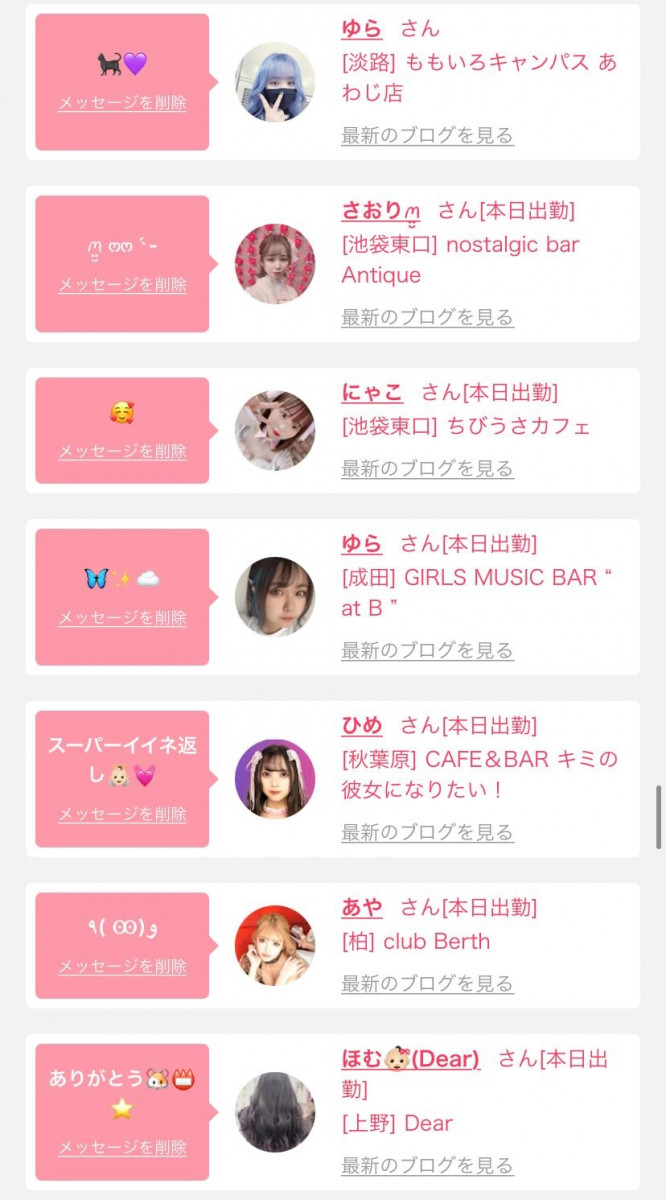Open ひめ's profile name link
This screenshot has height=1200, width=666.
(361, 726)
